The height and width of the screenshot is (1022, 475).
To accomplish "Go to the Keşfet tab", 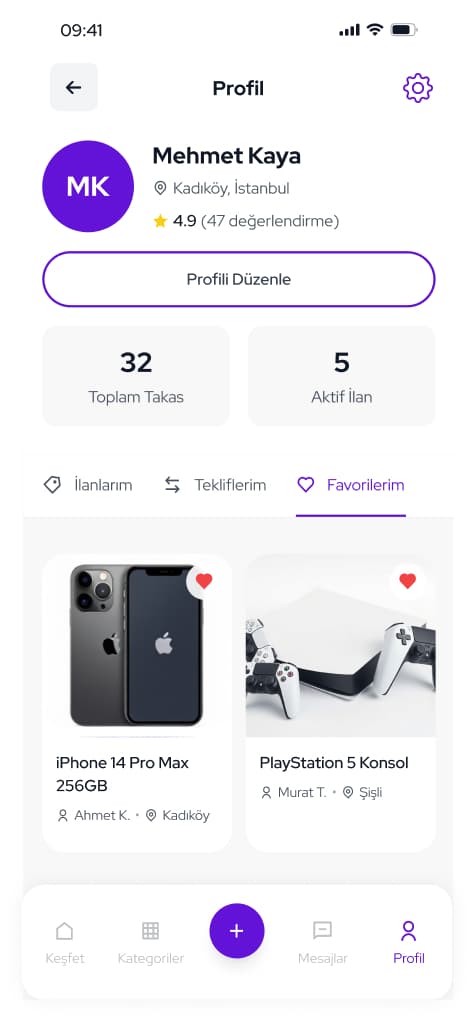I will pos(65,942).
